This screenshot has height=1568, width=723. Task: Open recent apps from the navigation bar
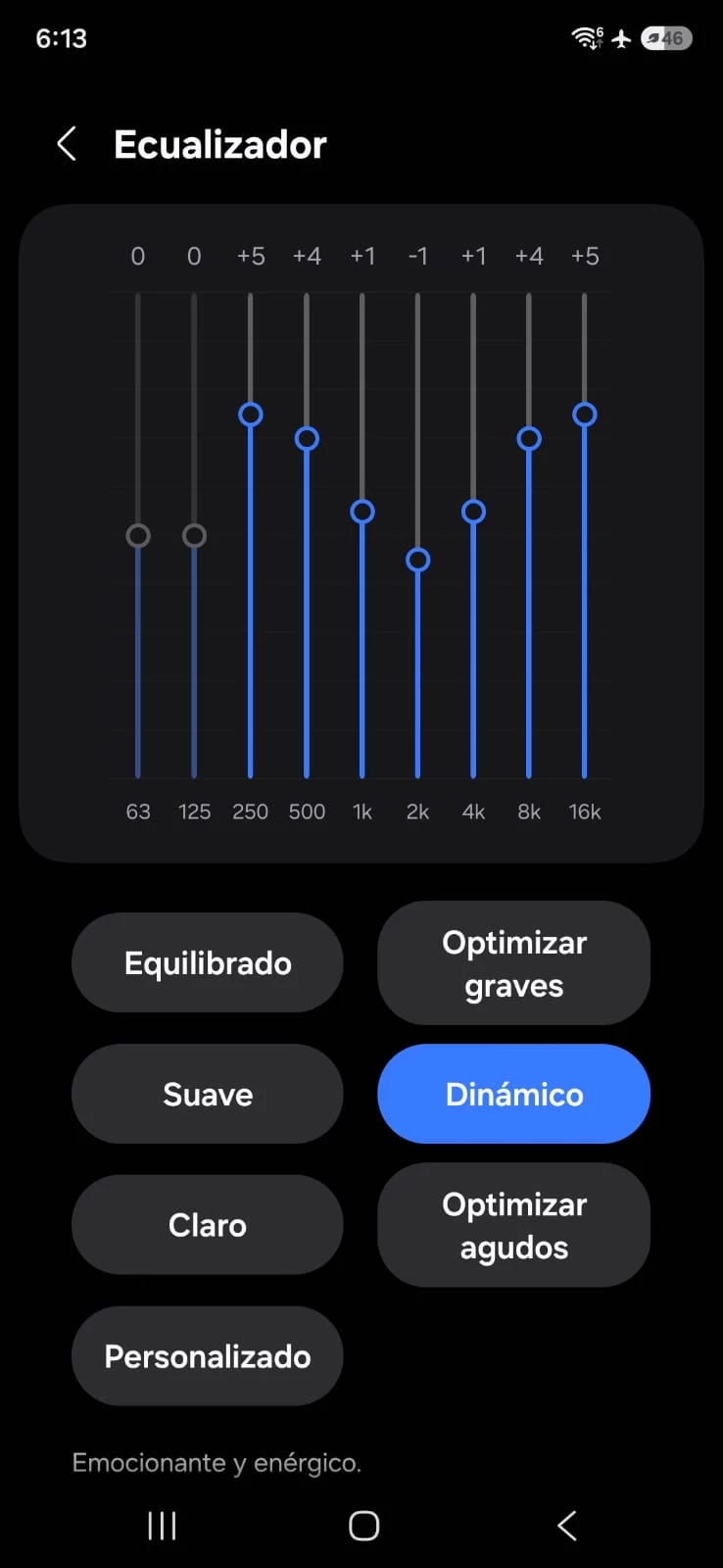(162, 1526)
